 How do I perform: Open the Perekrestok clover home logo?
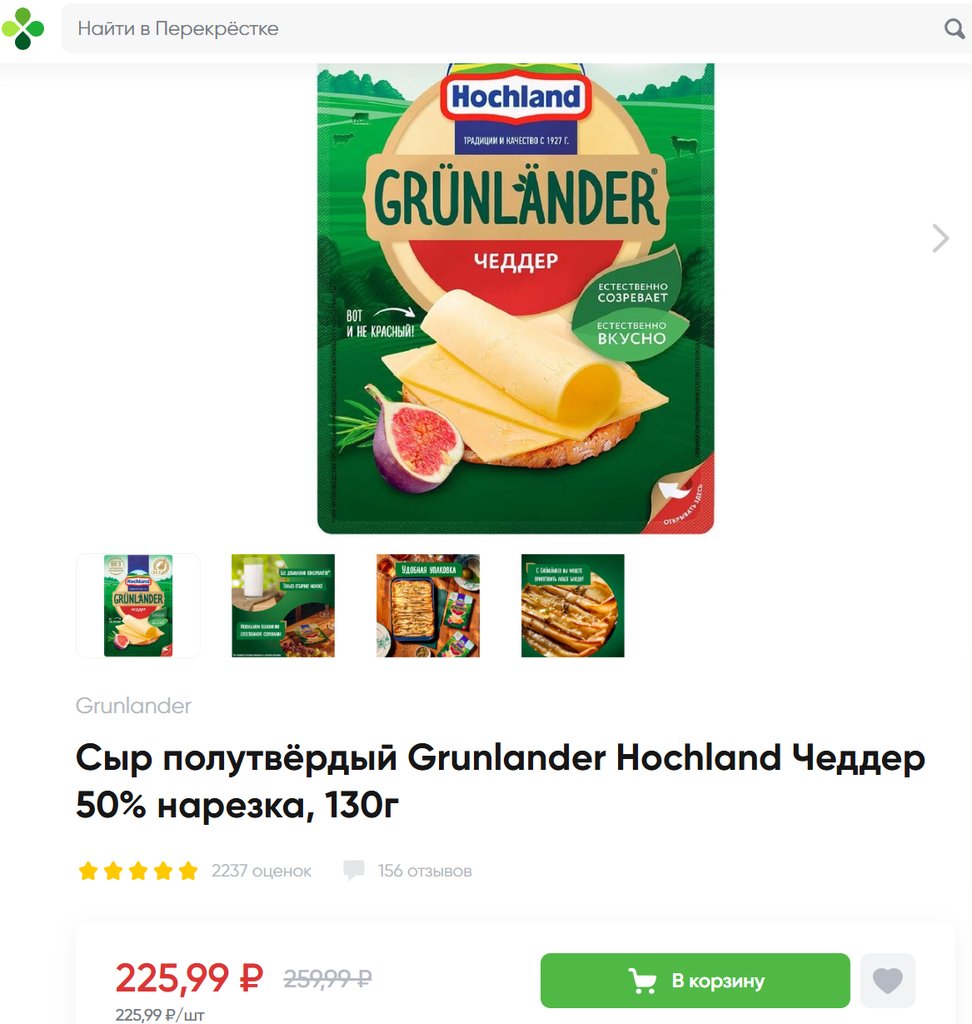point(23,28)
